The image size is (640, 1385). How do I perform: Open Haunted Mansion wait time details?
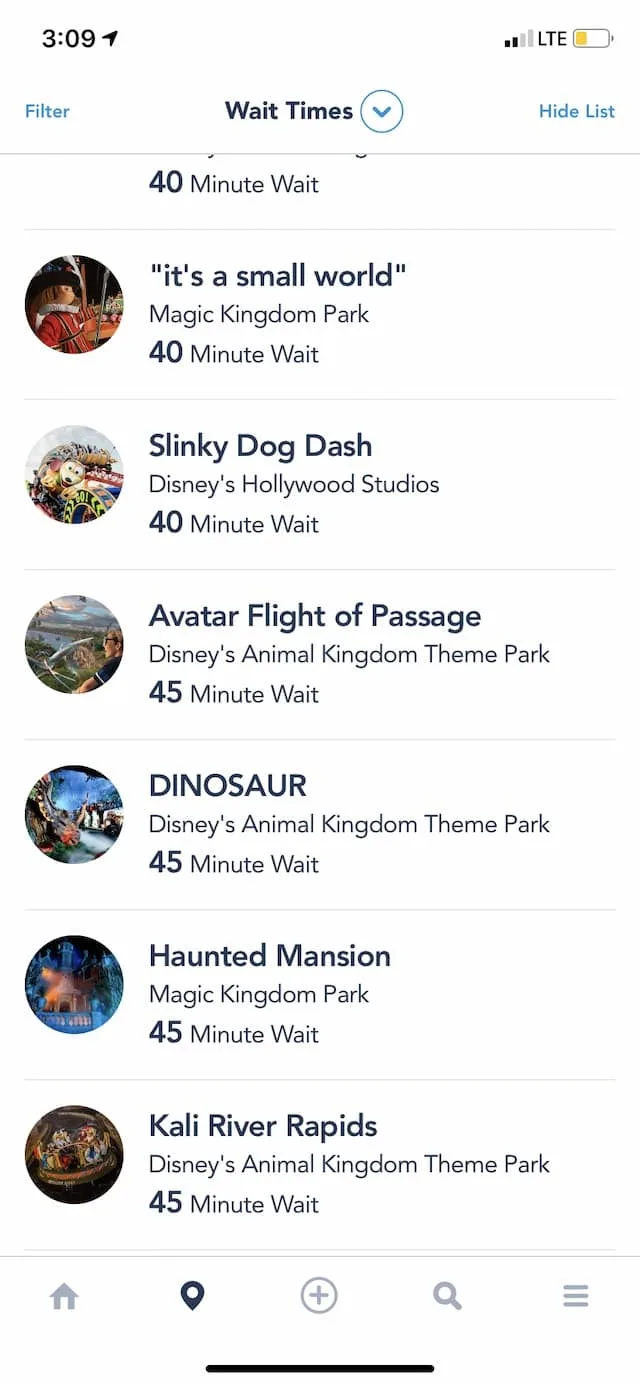(320, 995)
